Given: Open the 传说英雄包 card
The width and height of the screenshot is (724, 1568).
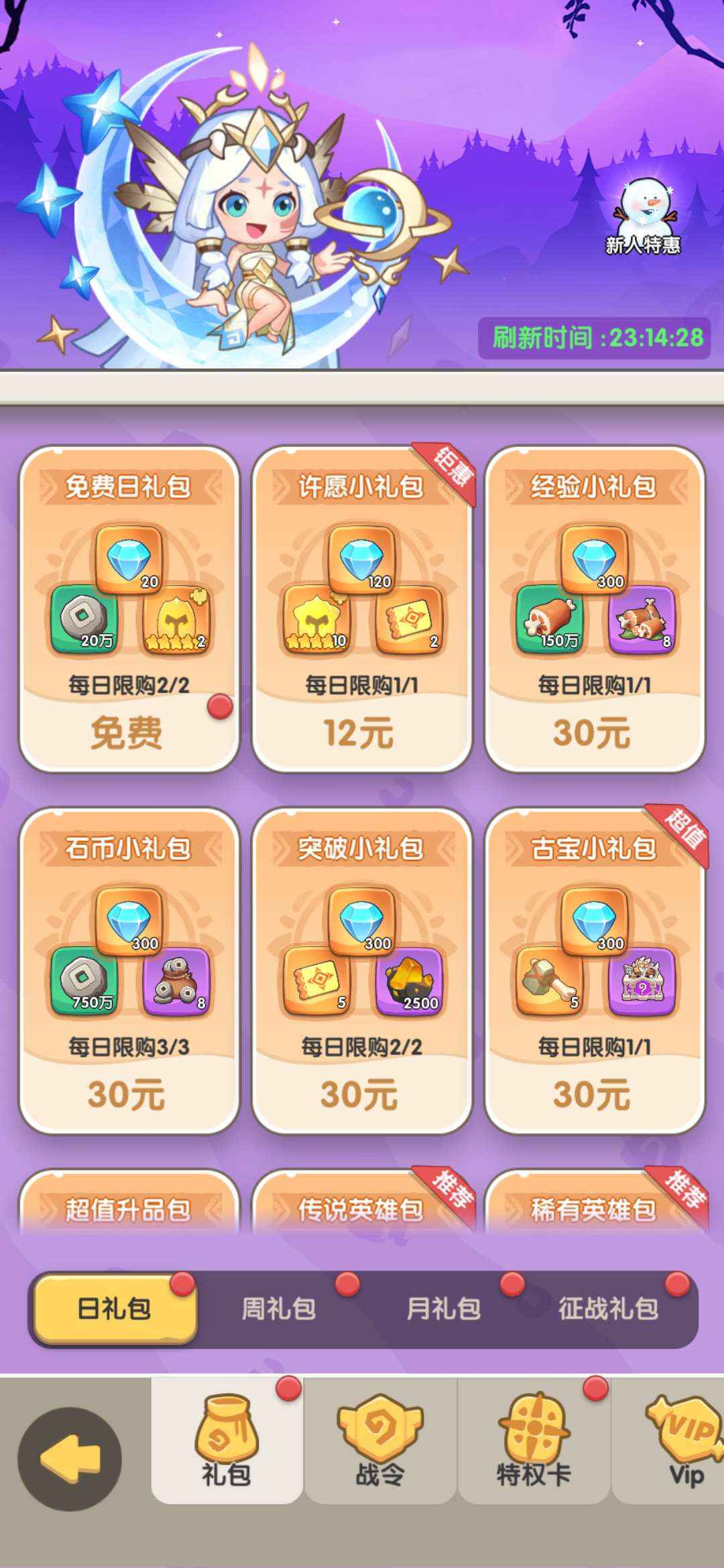Looking at the screenshot, I should pyautogui.click(x=361, y=1209).
